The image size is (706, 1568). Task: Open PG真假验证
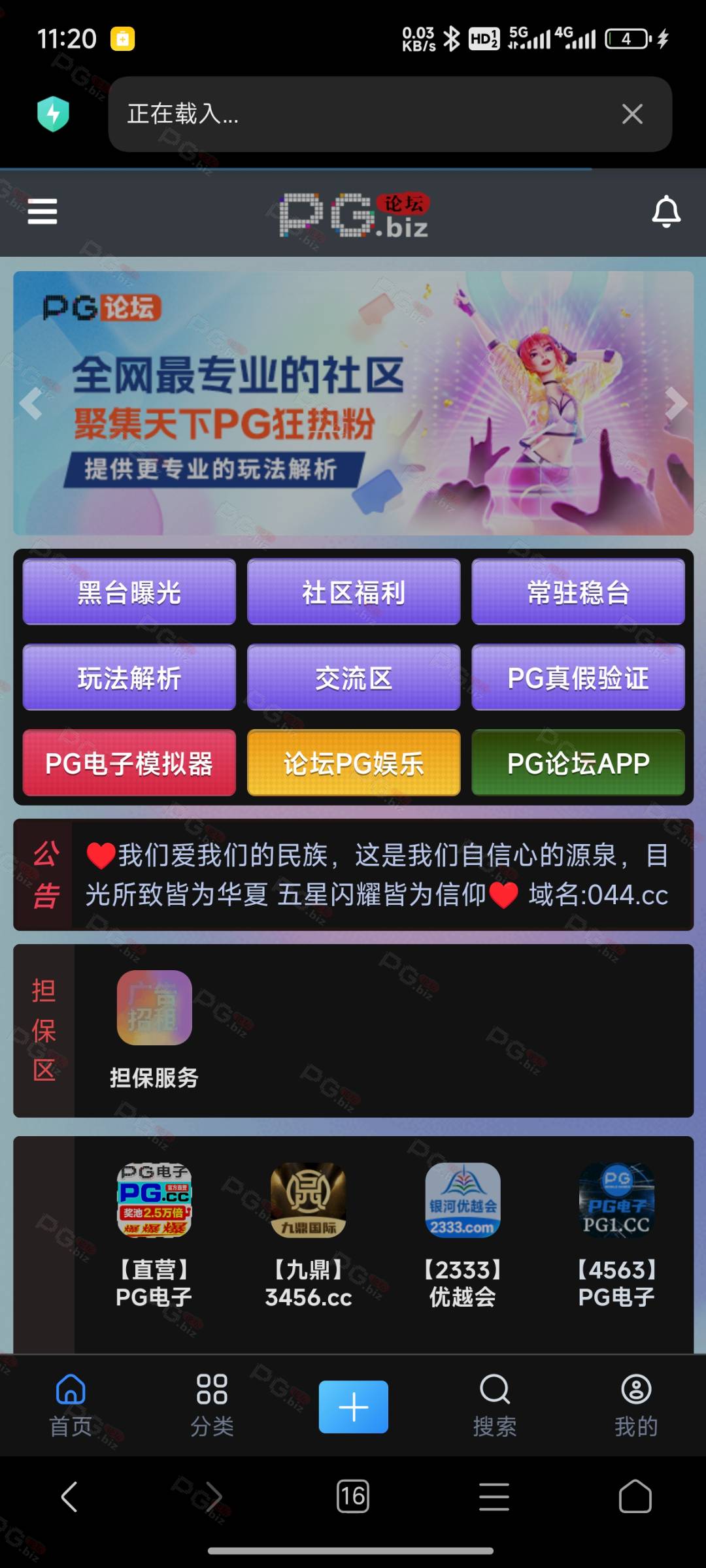coord(578,678)
